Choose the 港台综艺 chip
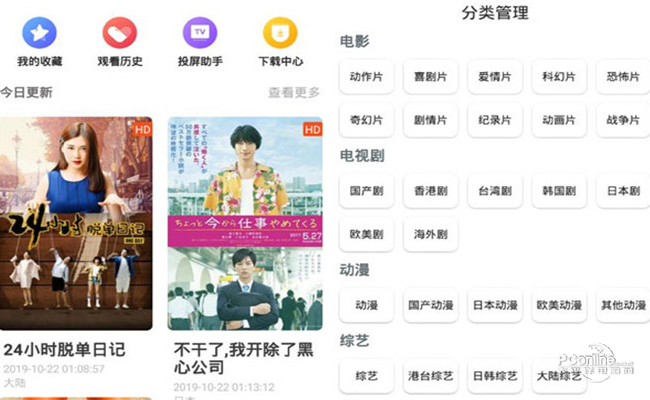The image size is (650, 400). pyautogui.click(x=430, y=376)
